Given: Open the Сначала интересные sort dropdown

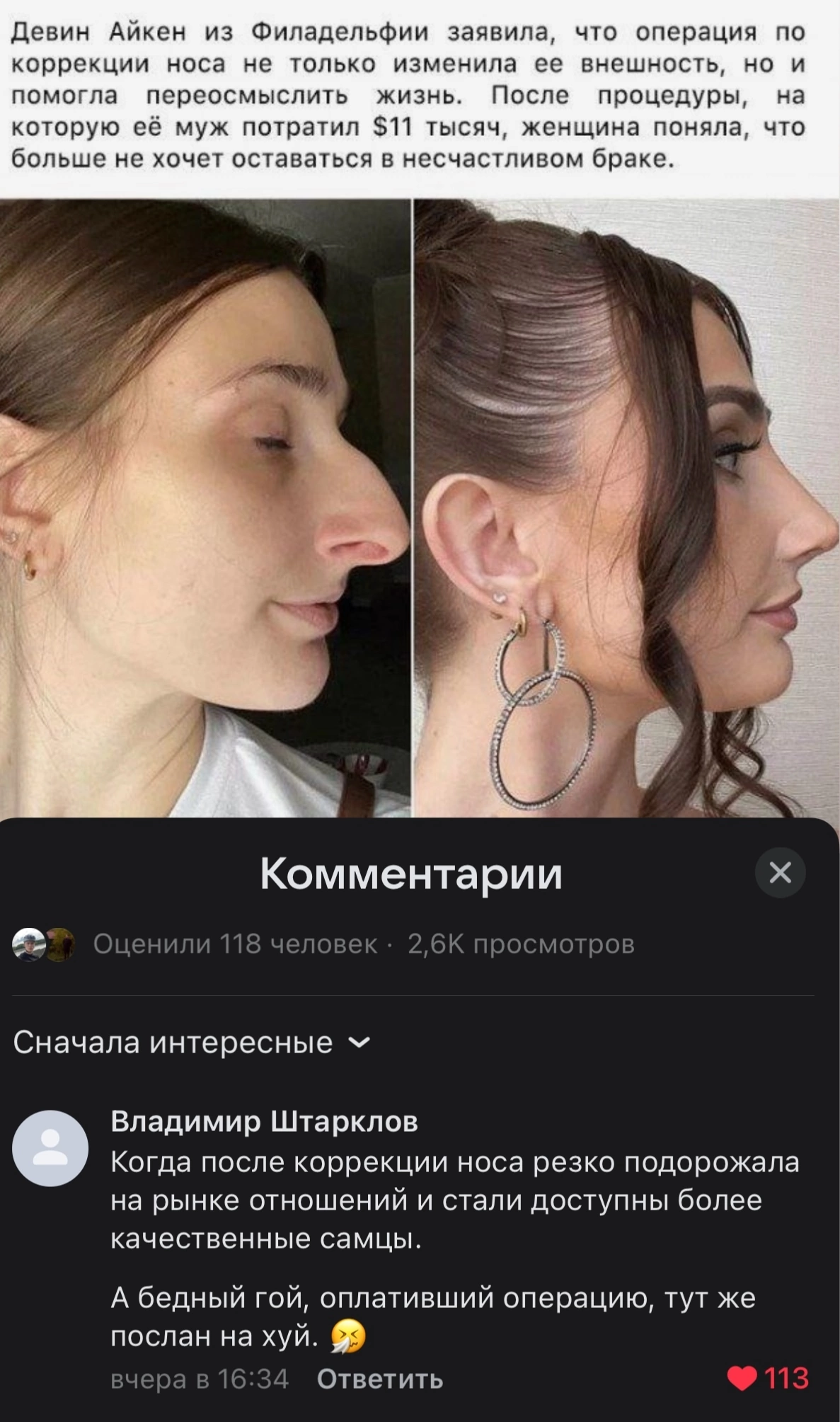Looking at the screenshot, I should [x=192, y=1043].
